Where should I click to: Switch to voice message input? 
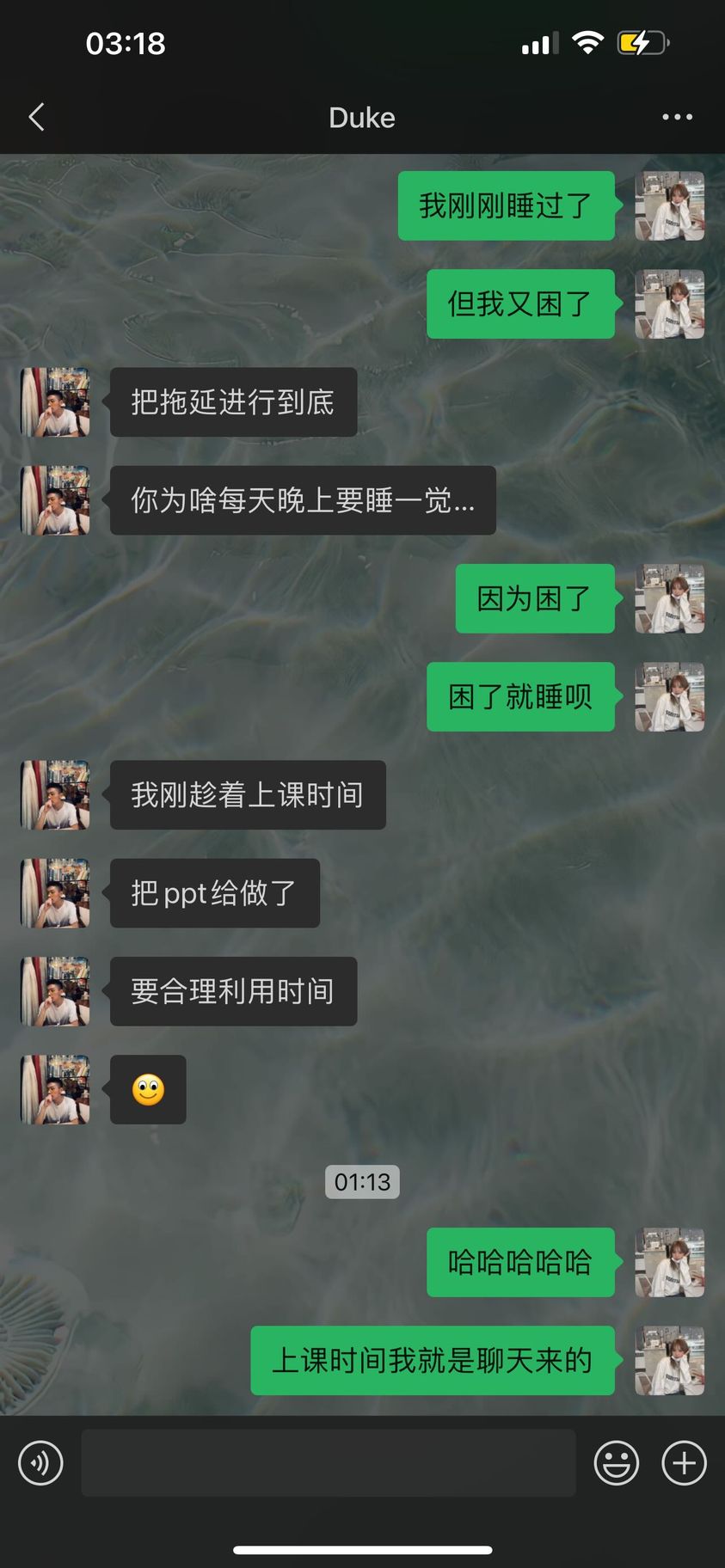40,1462
